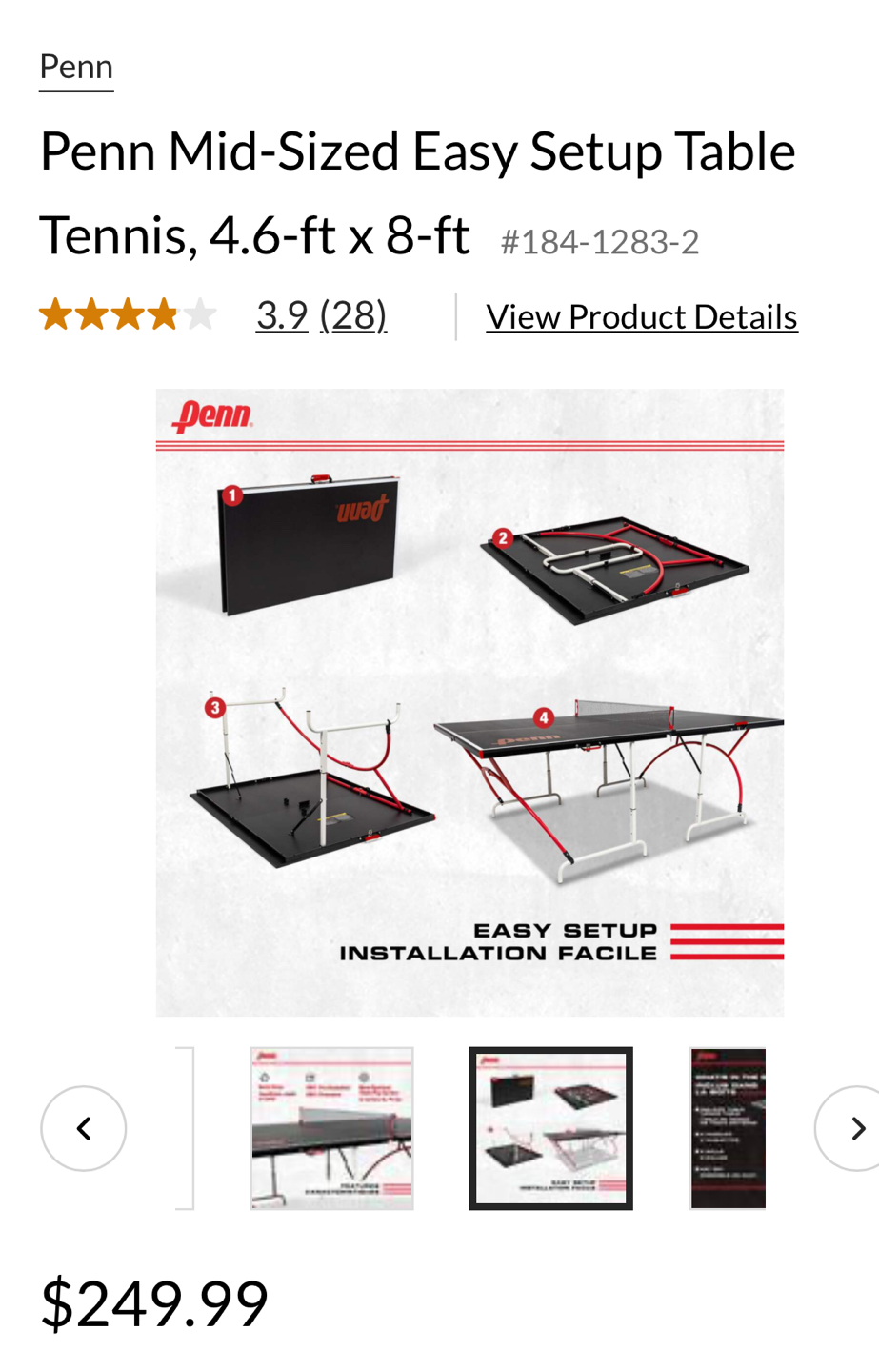The image size is (879, 1372).
Task: Open the main product image
Action: point(469,702)
